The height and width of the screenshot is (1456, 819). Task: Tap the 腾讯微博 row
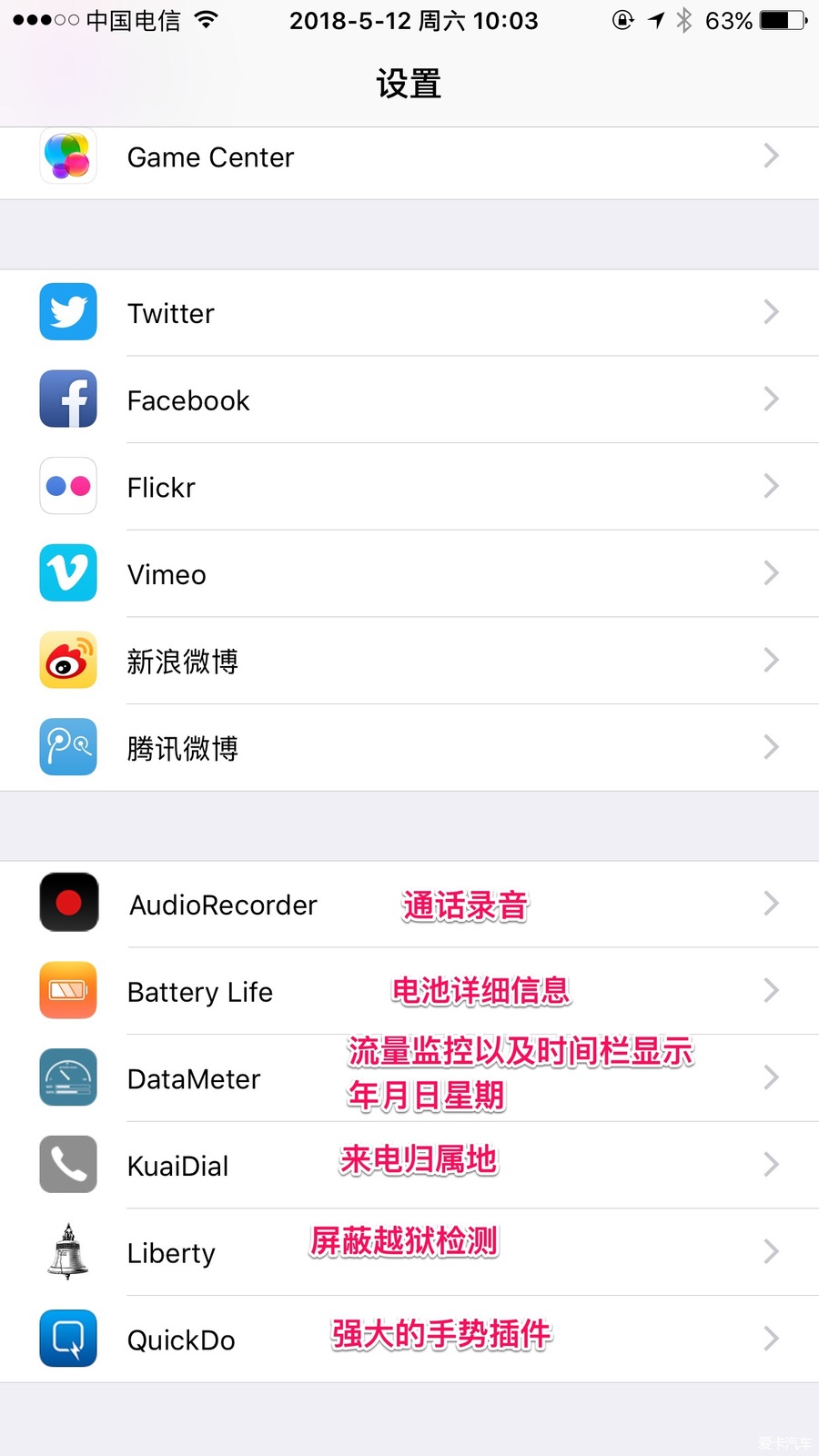409,747
